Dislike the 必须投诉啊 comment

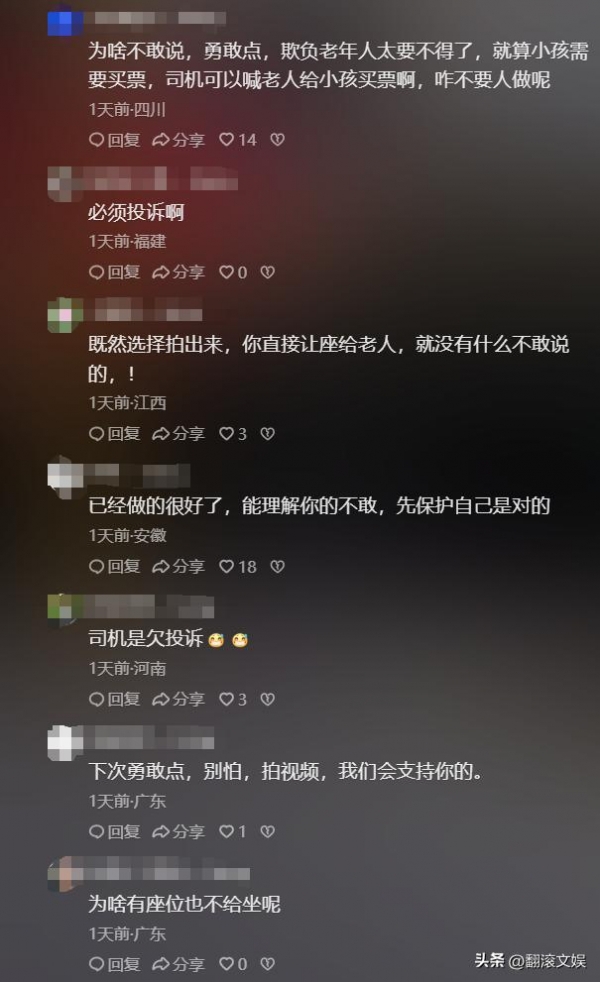[x=267, y=272]
